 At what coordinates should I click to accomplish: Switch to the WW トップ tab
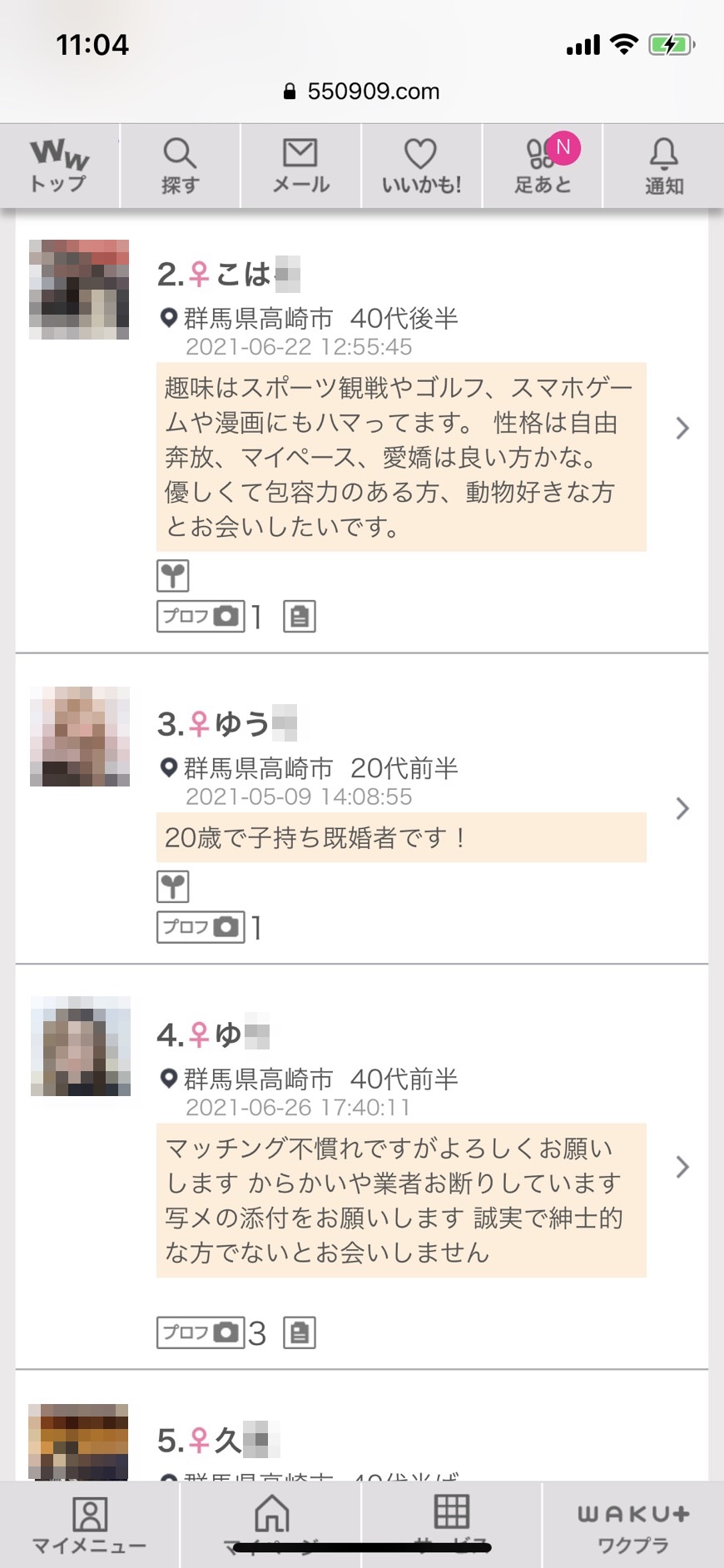point(57,165)
